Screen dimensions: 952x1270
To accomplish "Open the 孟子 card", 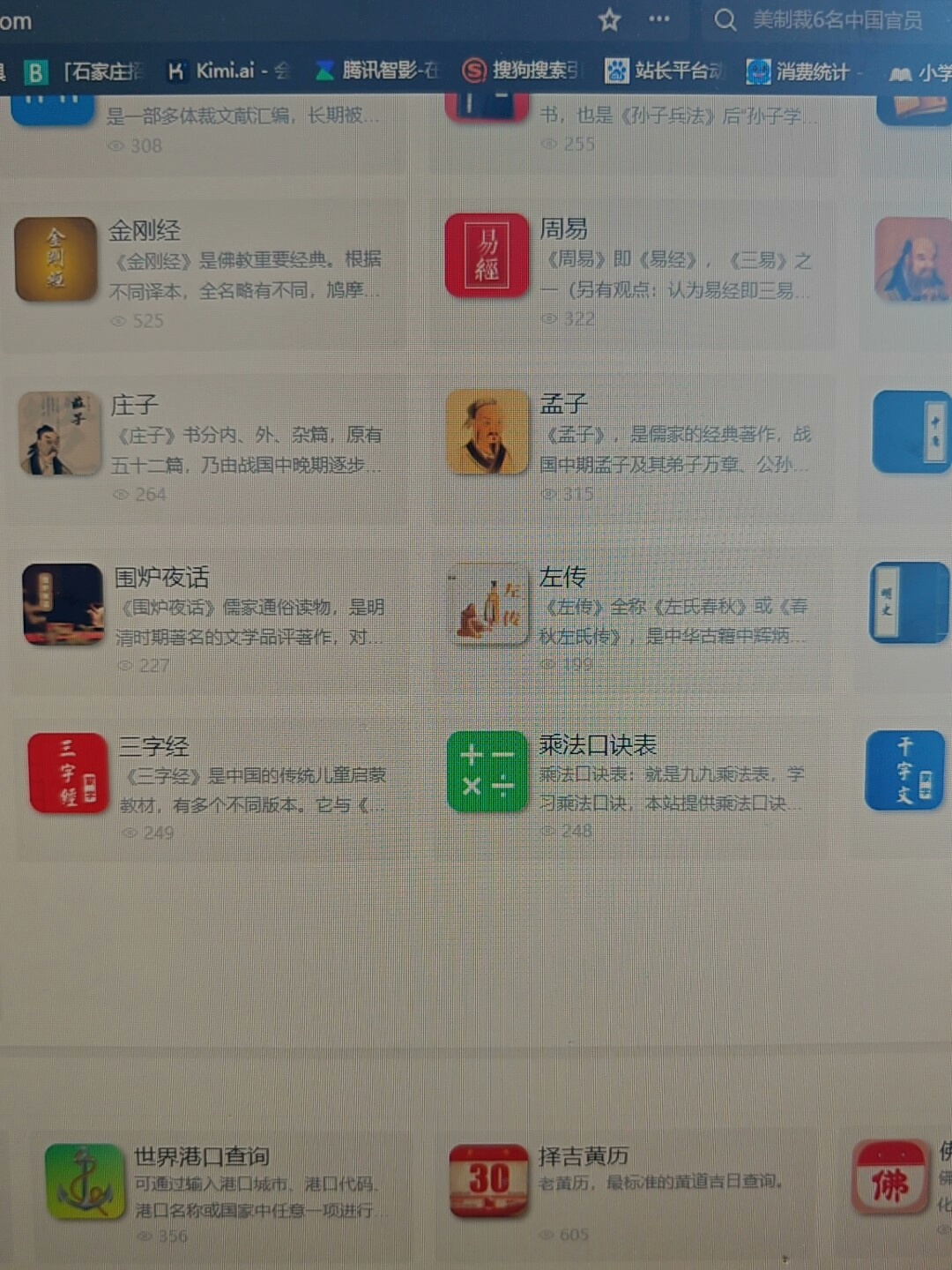I will 563,404.
